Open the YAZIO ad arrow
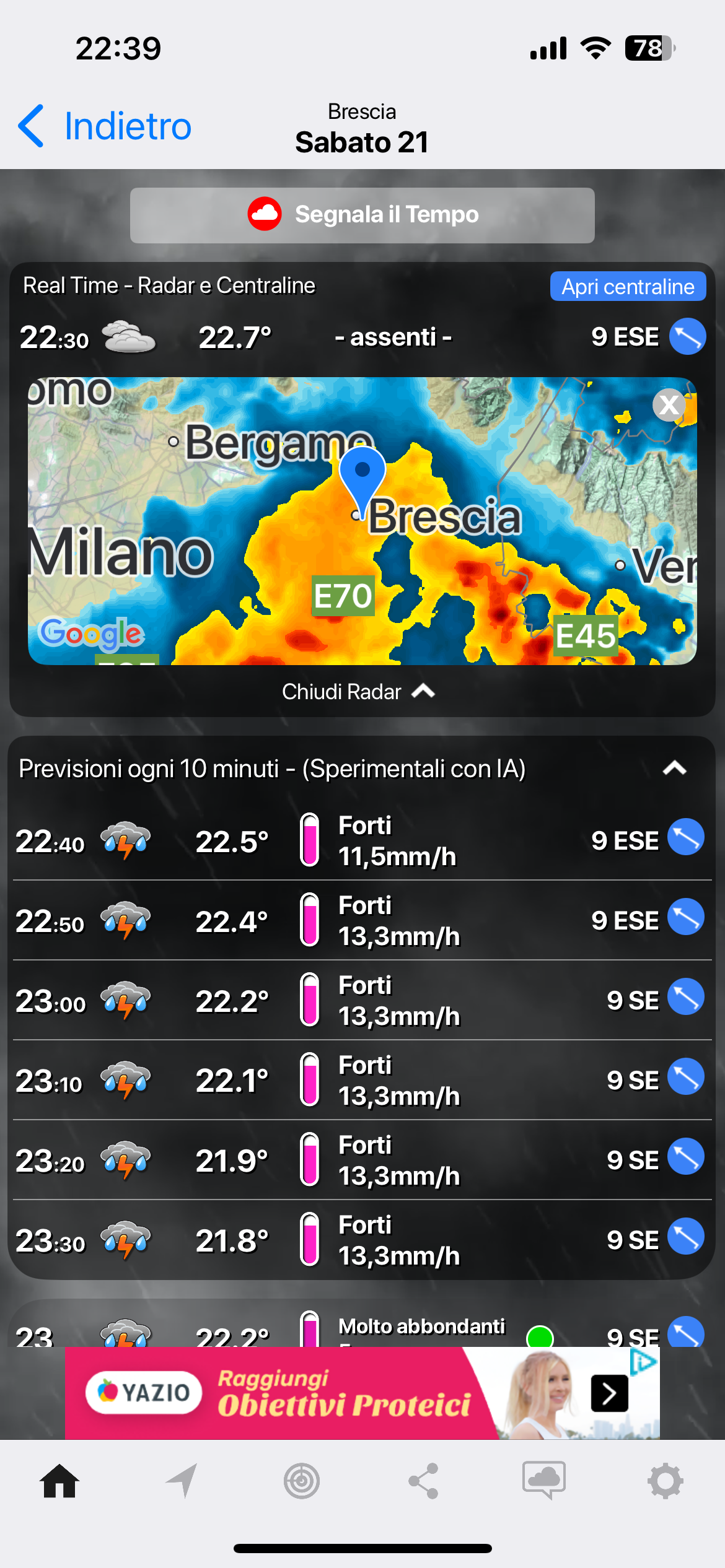725x1568 pixels. (609, 1393)
